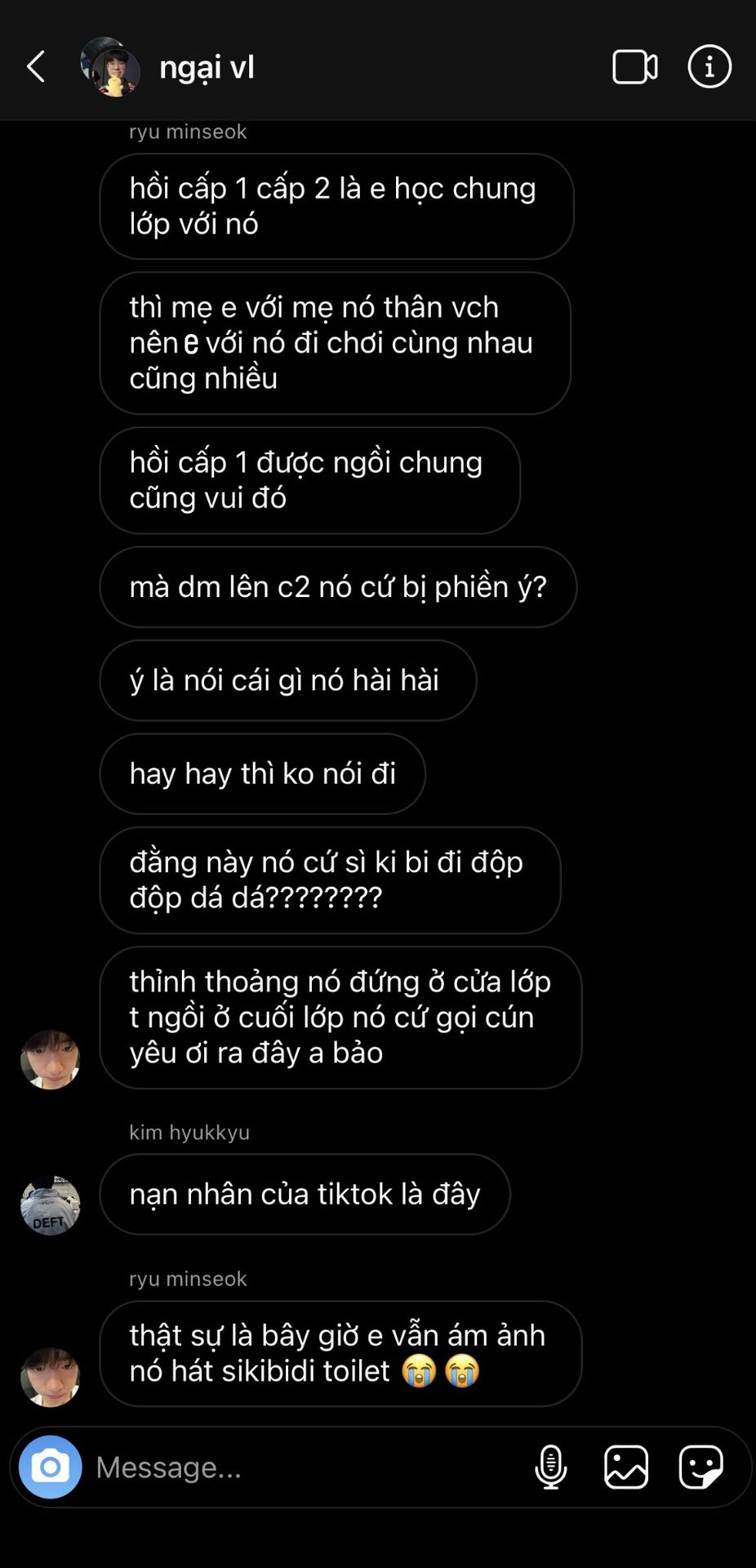756x1568 pixels.
Task: Start a video call with the group
Action: click(635, 67)
